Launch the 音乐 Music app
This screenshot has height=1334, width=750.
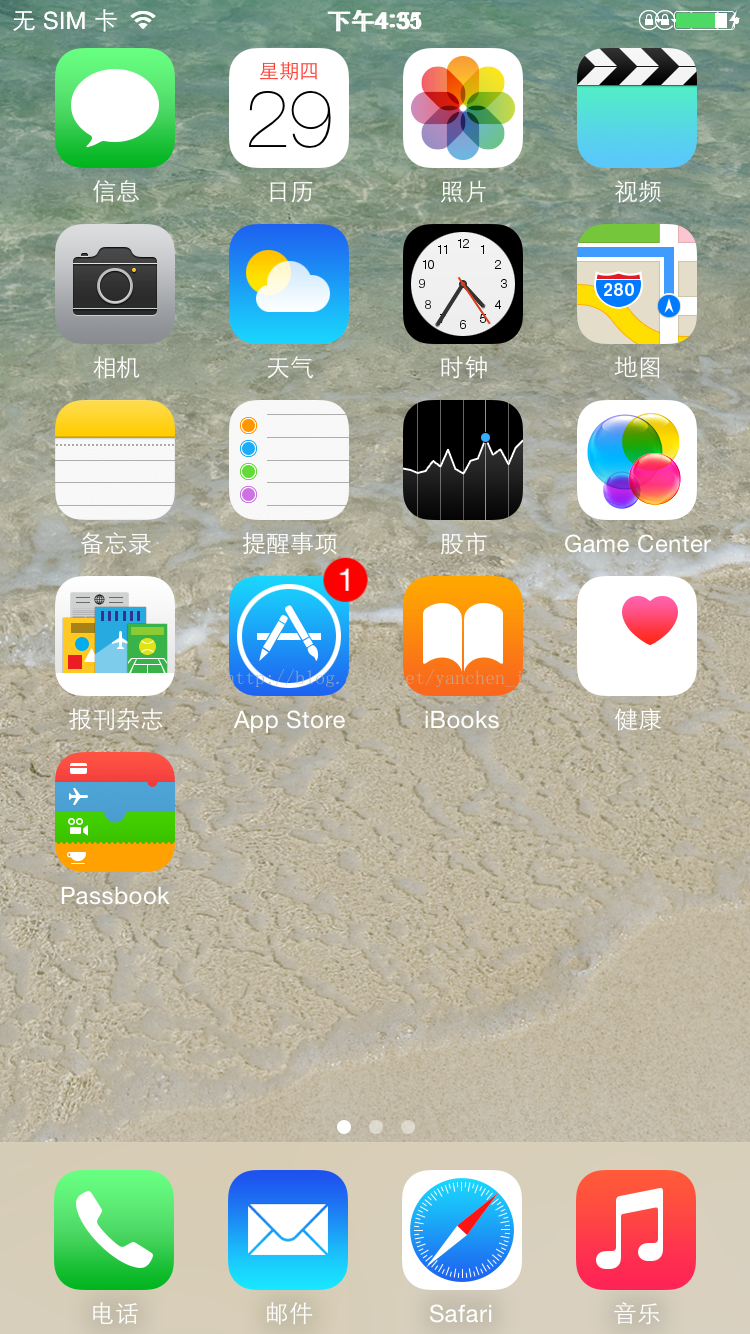click(x=636, y=1230)
